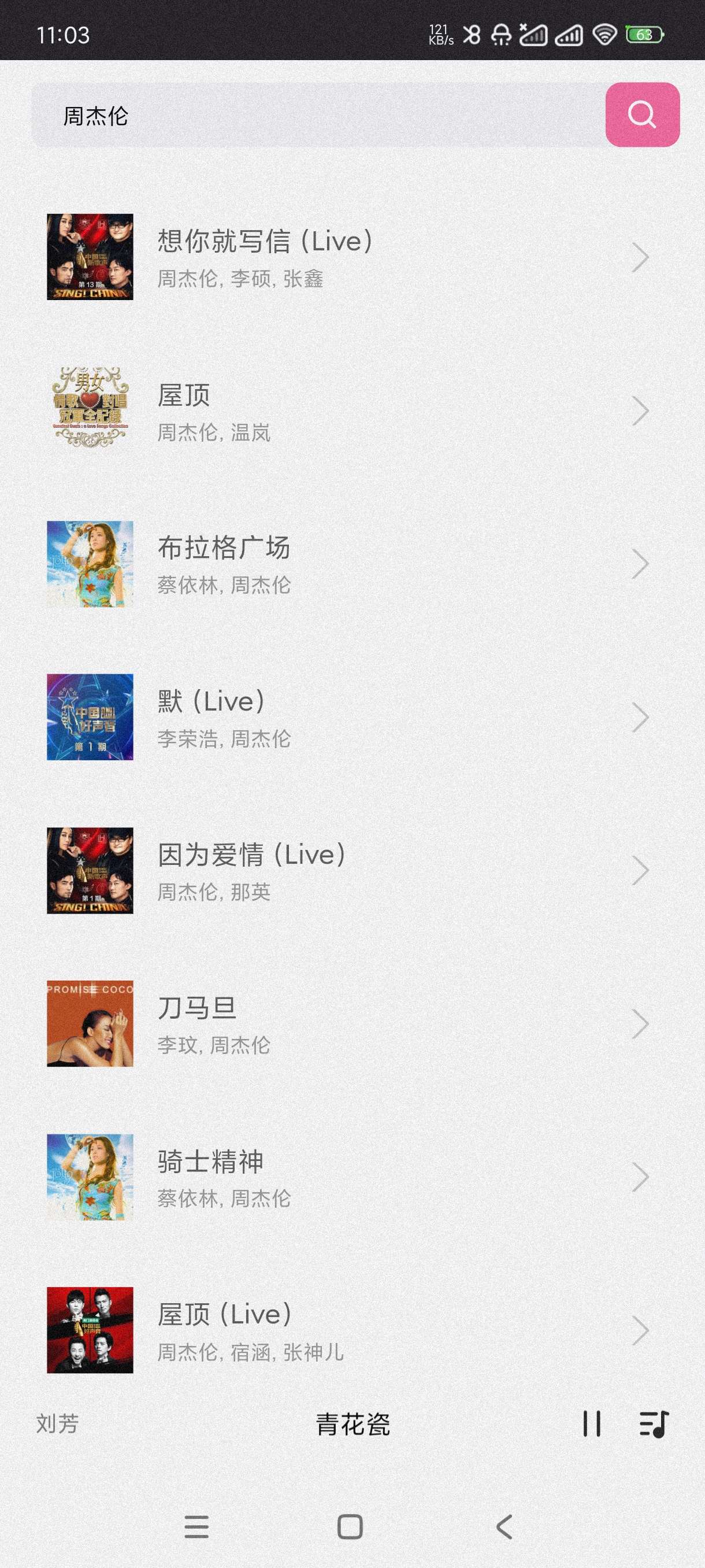Open the song 想你就写信 (Live)
This screenshot has height=1568, width=705.
point(347,257)
